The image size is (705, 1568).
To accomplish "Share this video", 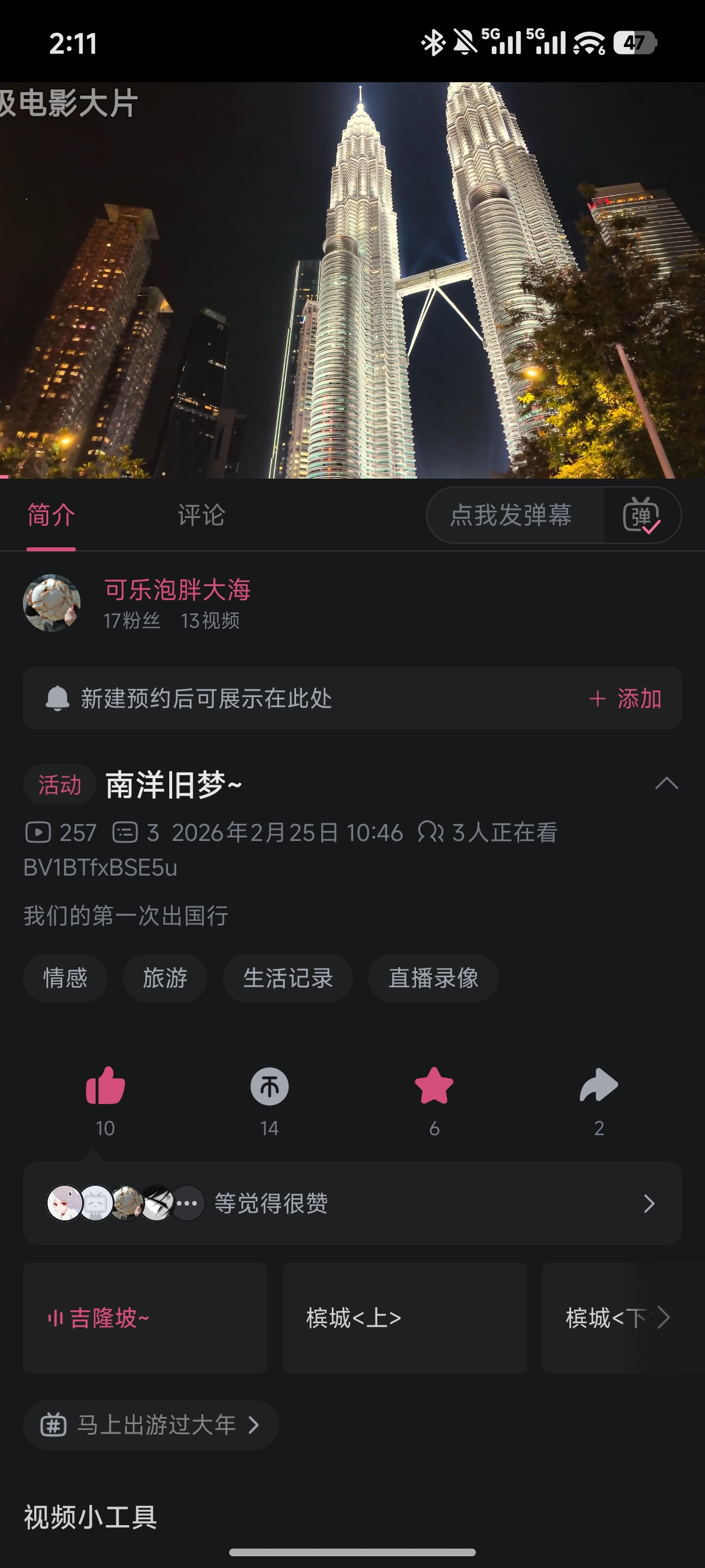I will pyautogui.click(x=599, y=1086).
